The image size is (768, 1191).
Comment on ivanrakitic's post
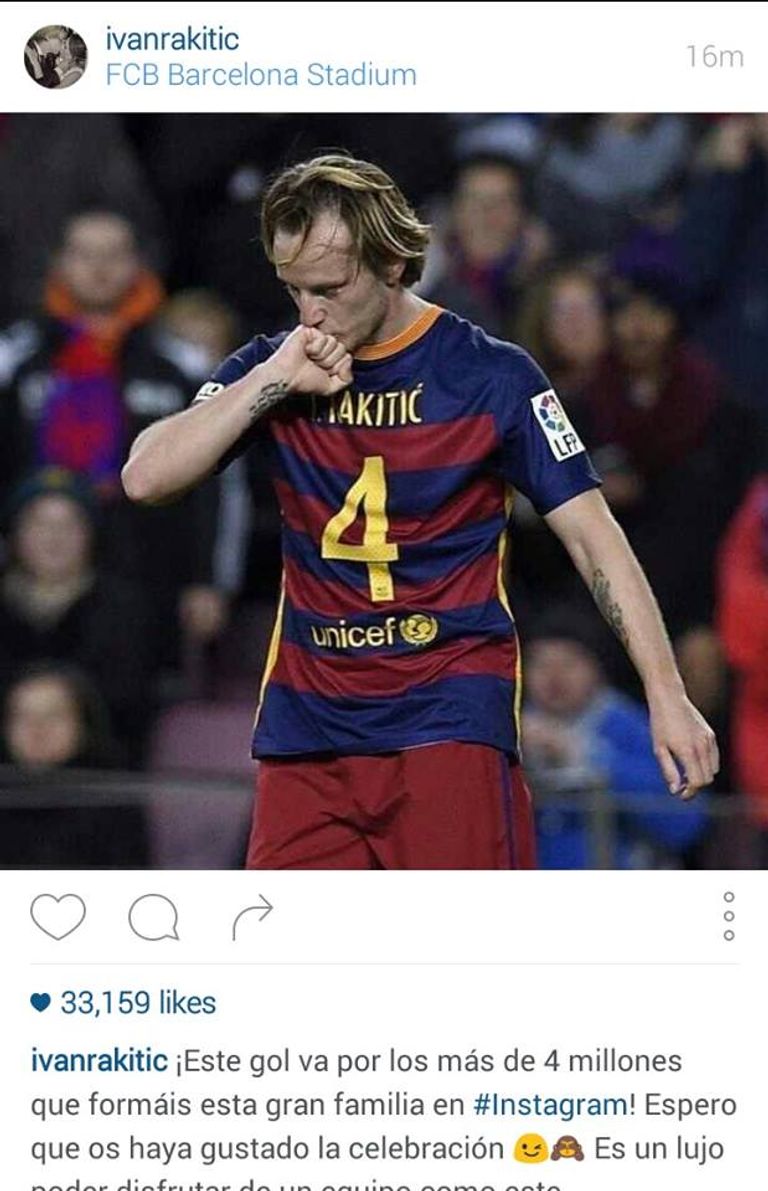coord(153,917)
